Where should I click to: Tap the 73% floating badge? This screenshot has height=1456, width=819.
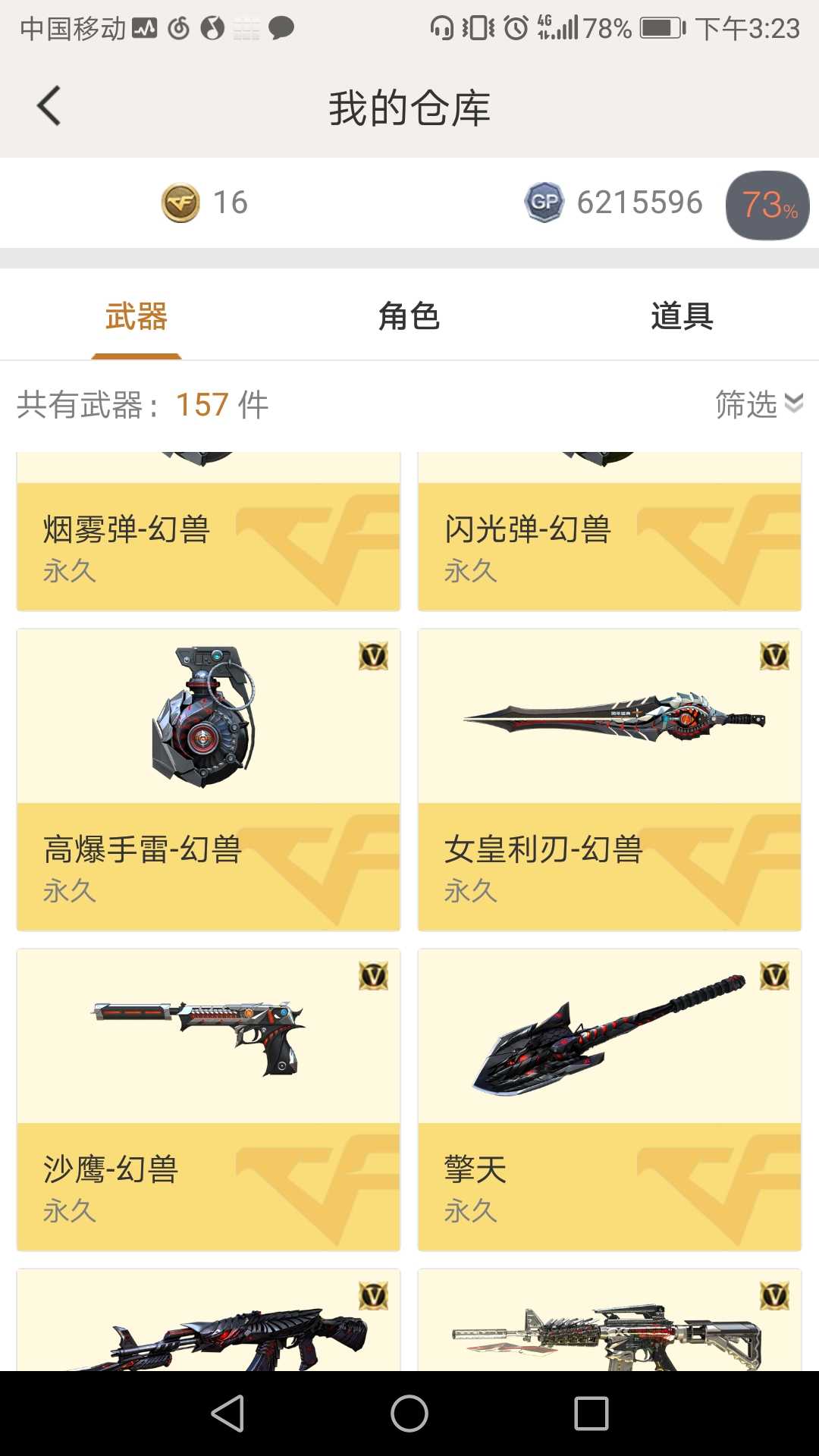tap(767, 206)
